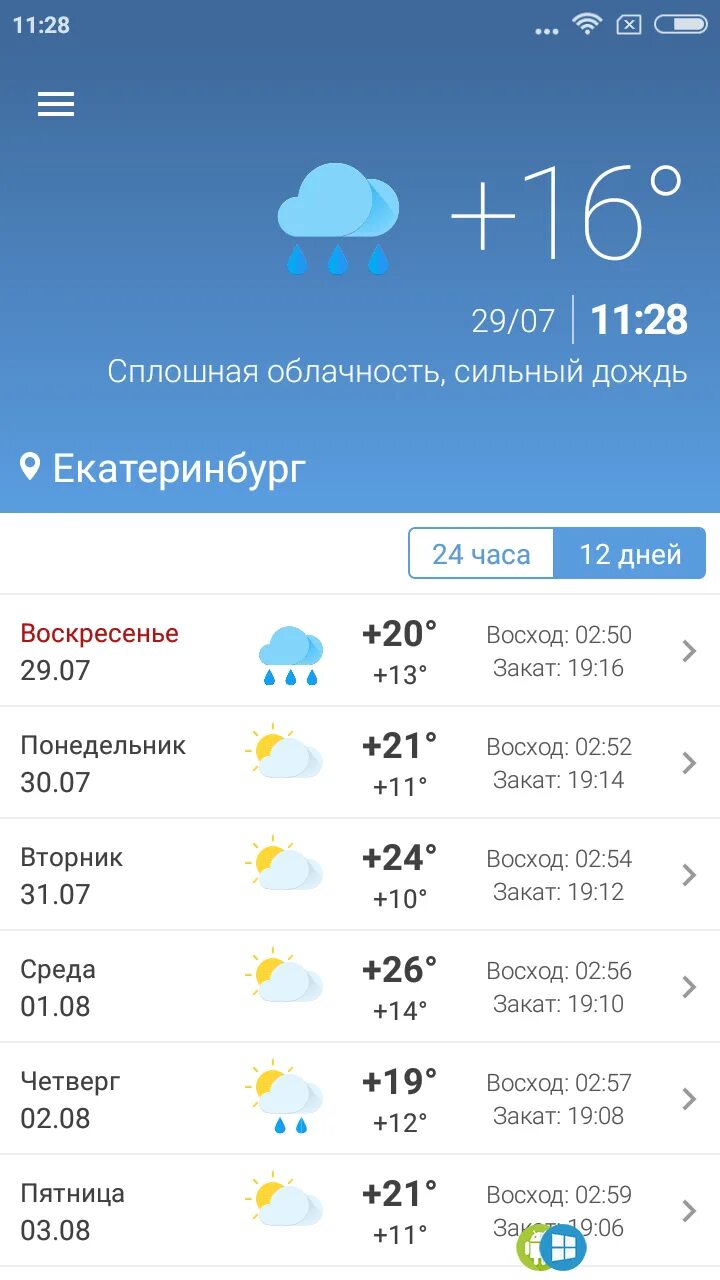This screenshot has height=1280, width=720.
Task: Open the hamburger drawer menu
Action: point(56,104)
